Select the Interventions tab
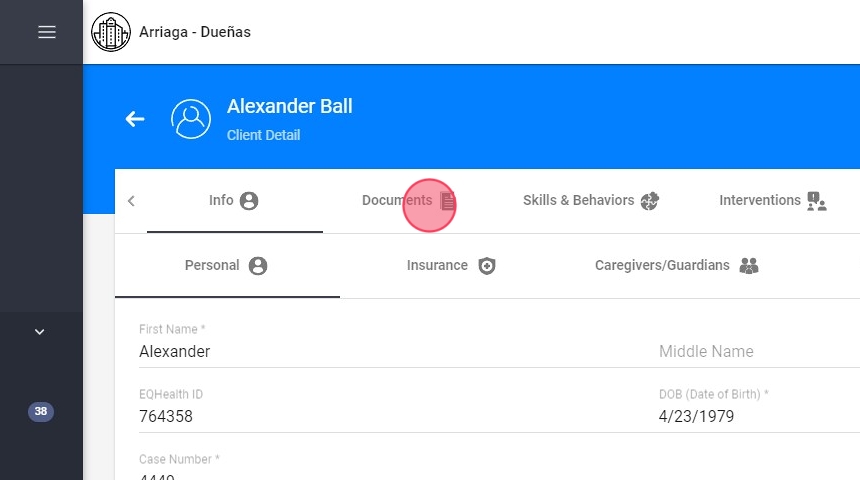The width and height of the screenshot is (860, 480). coord(772,201)
